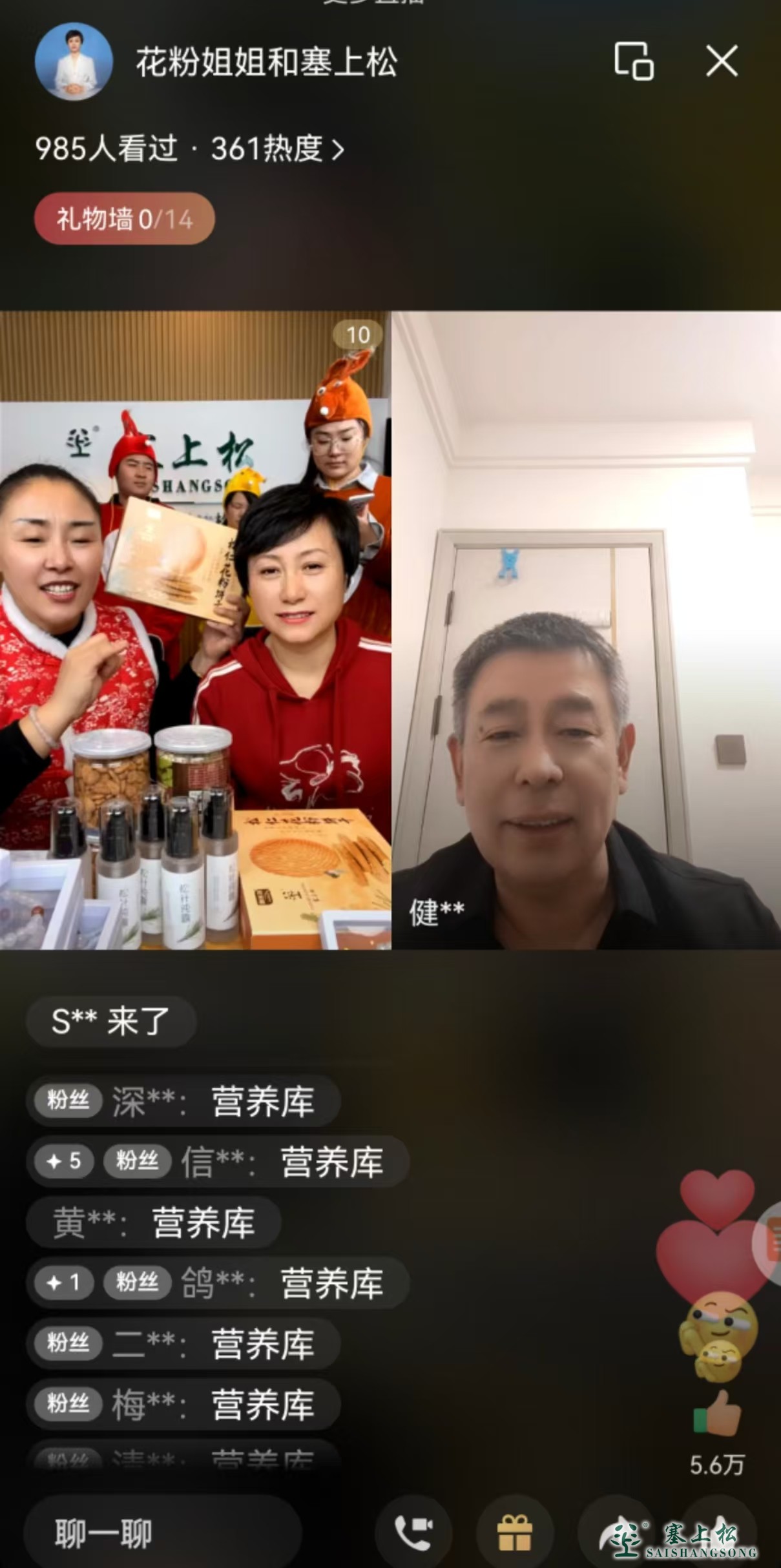This screenshot has height=1568, width=781.
Task: Close the live stream with the X
Action: pos(721,61)
